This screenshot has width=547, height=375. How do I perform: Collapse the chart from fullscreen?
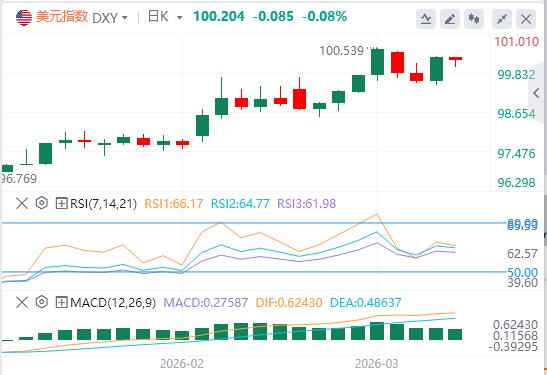point(502,19)
